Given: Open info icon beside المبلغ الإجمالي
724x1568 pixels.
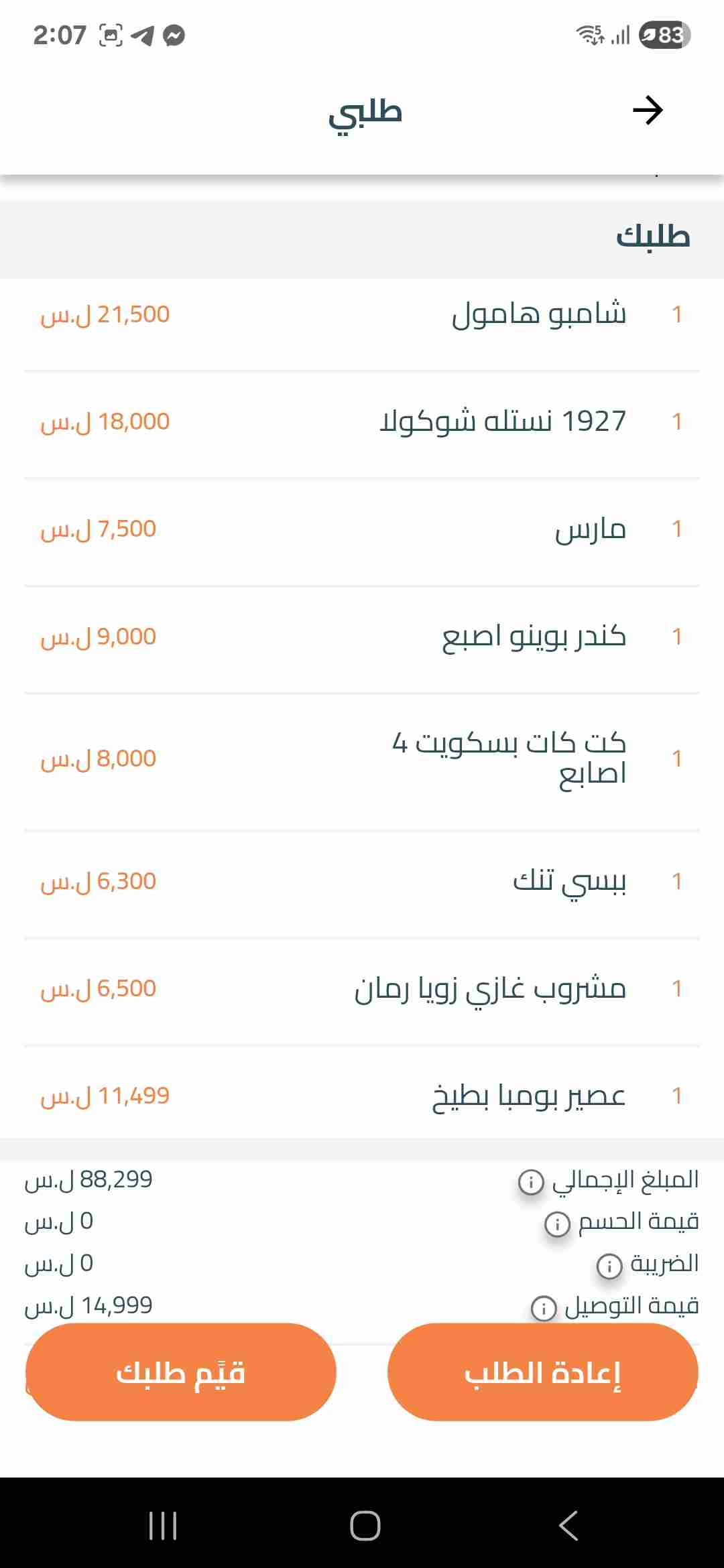Looking at the screenshot, I should (x=531, y=1181).
